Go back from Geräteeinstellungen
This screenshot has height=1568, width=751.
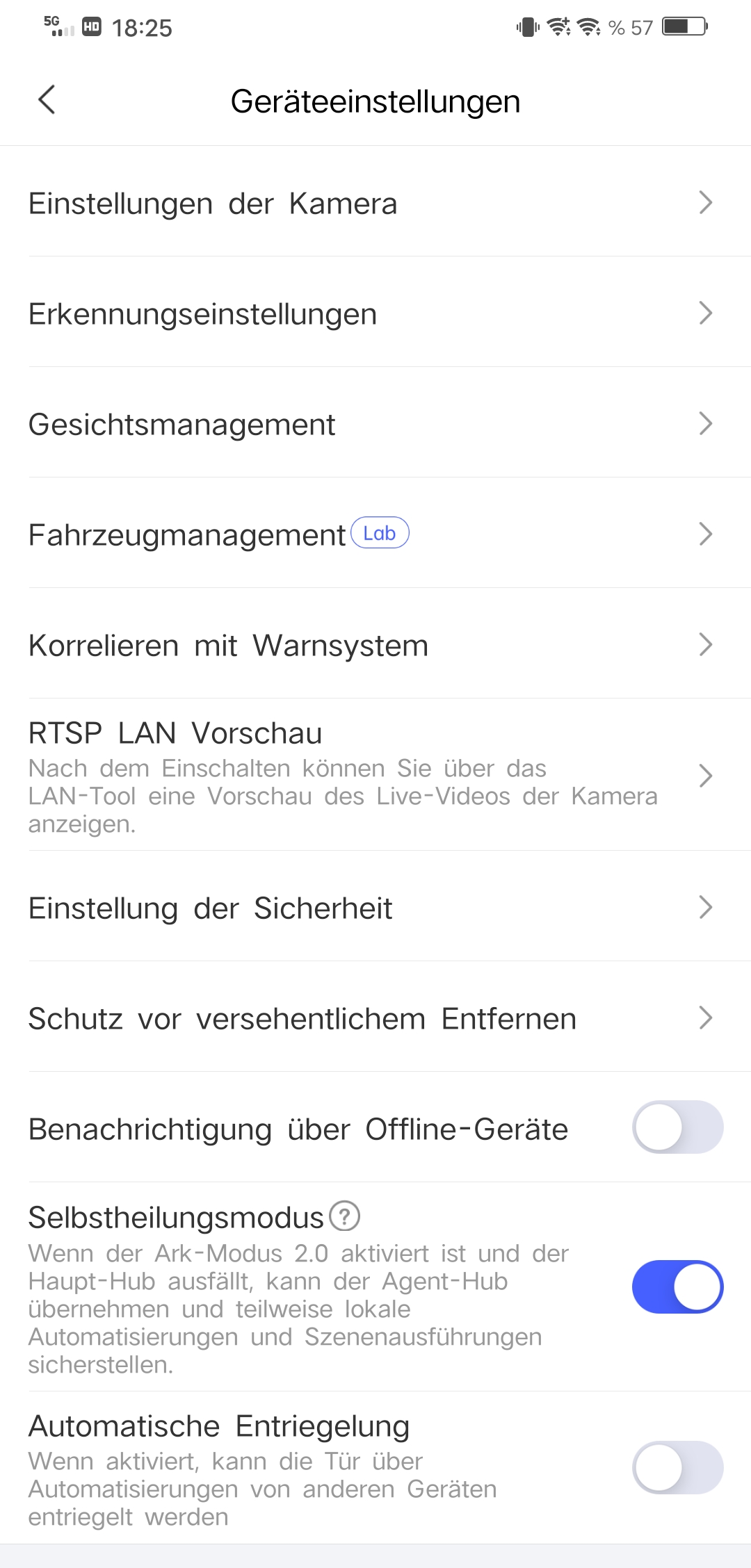click(x=47, y=100)
